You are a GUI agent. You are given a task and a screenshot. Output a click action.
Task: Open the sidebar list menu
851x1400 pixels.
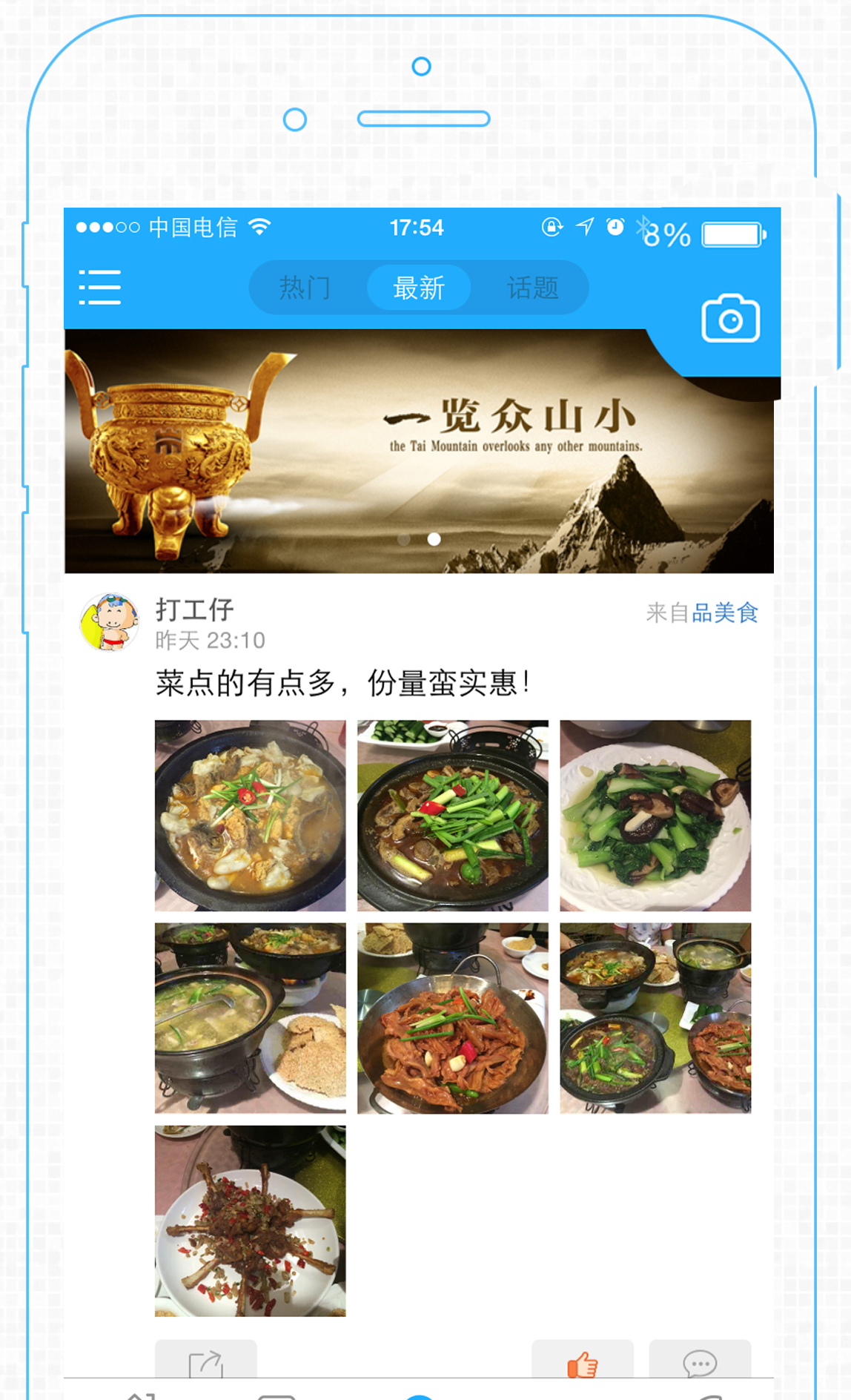[100, 288]
